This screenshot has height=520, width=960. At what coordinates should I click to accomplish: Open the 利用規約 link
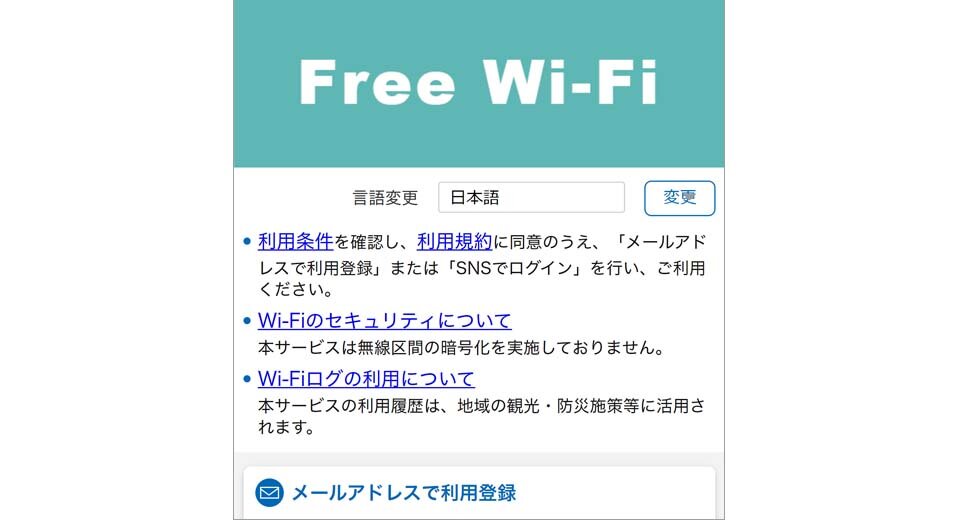coord(455,241)
